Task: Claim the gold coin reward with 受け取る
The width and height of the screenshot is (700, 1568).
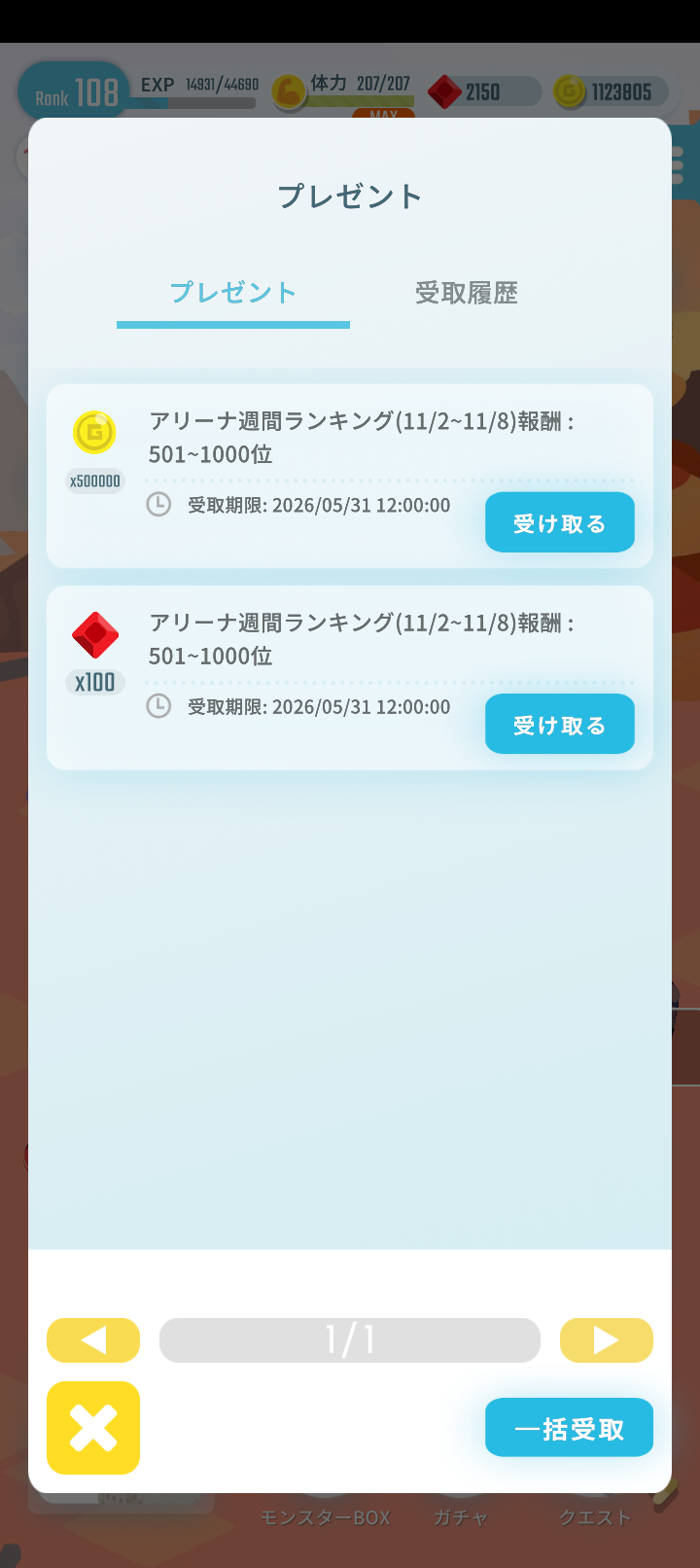Action: coord(559,522)
